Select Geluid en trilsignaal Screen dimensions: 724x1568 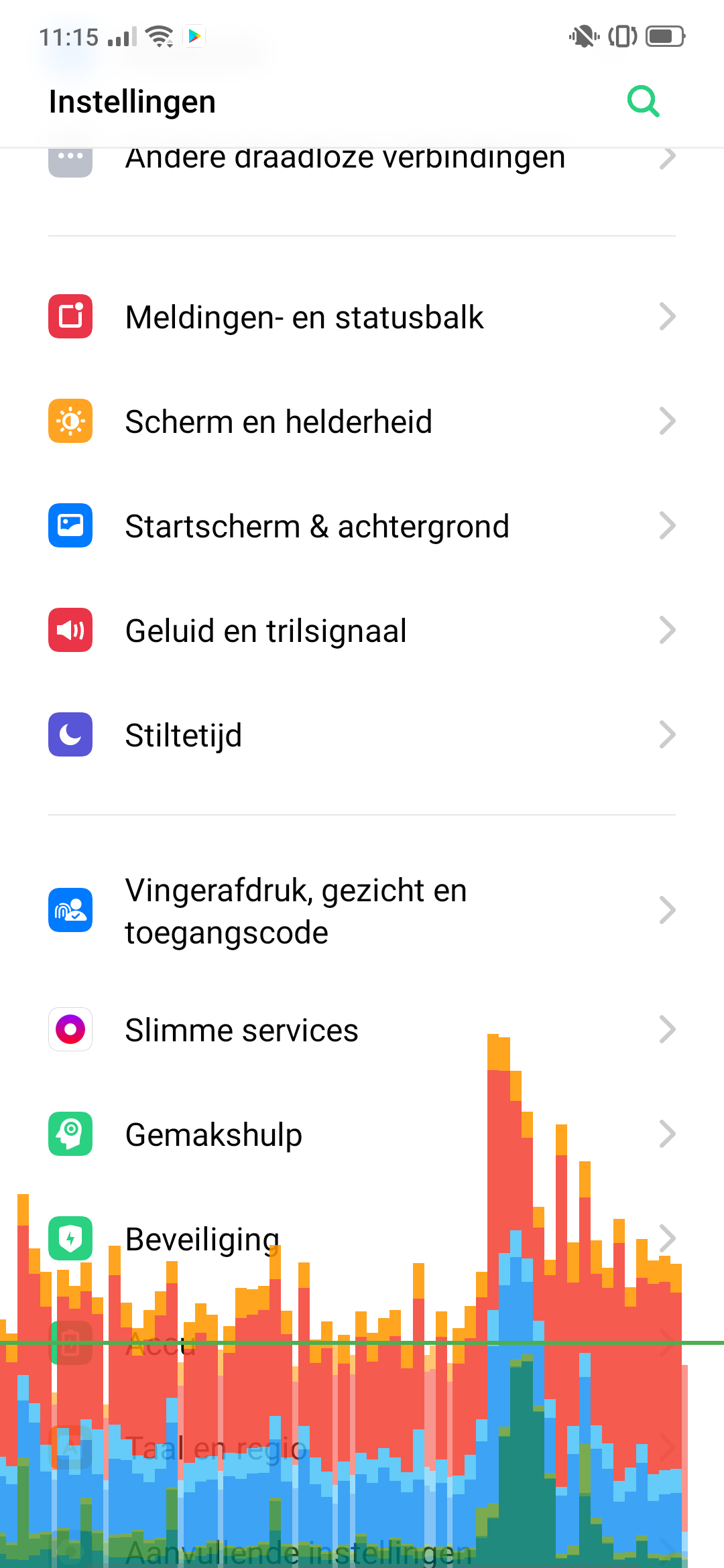click(266, 631)
